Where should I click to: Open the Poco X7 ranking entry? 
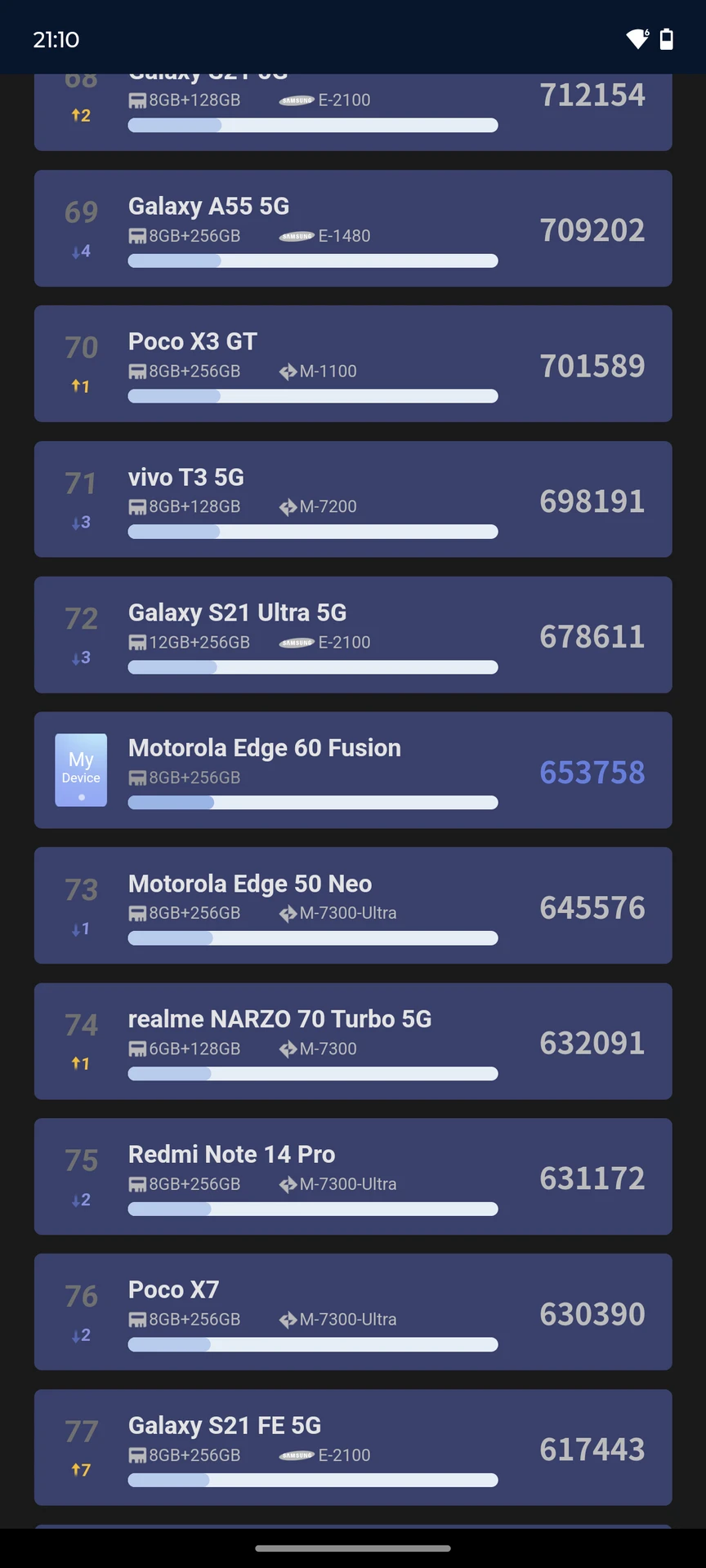[353, 1312]
